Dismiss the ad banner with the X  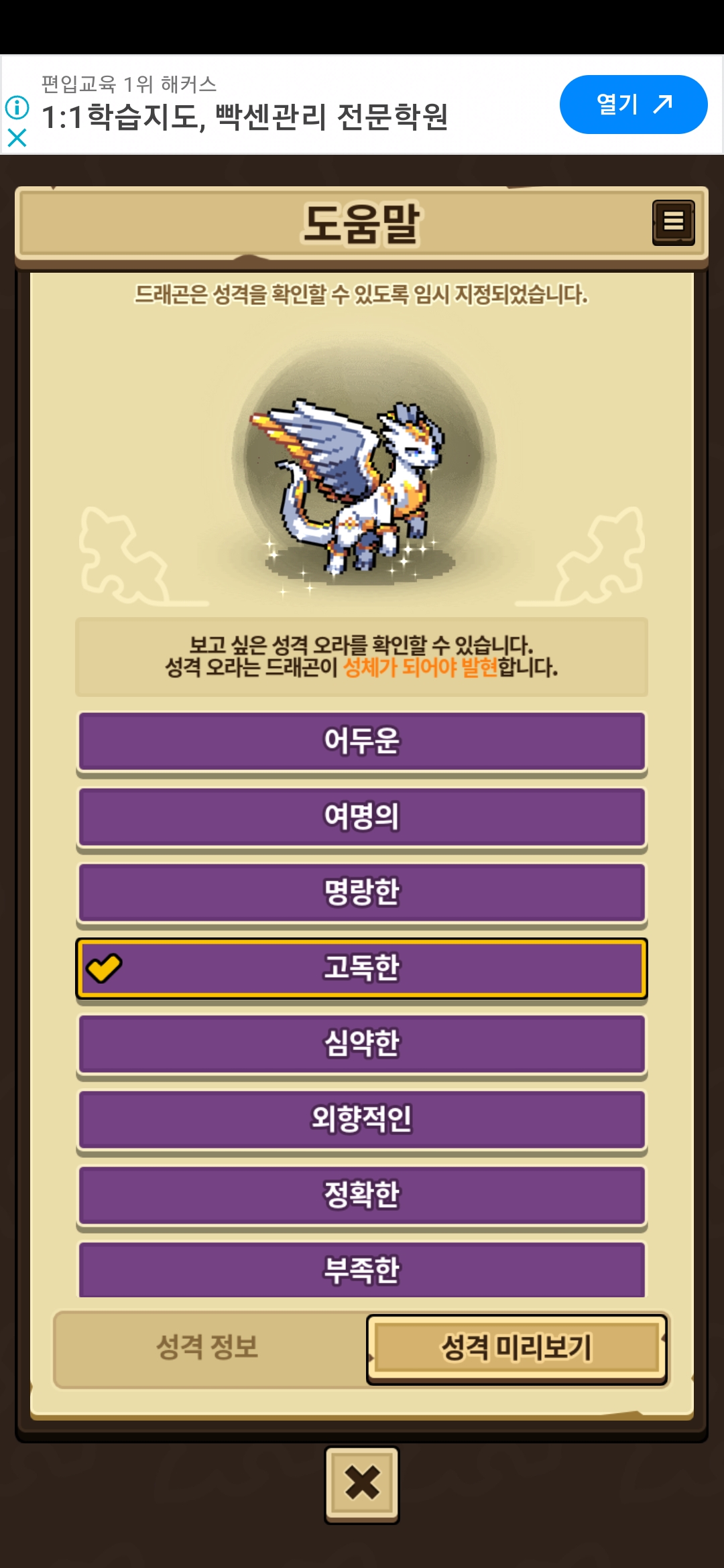17,138
